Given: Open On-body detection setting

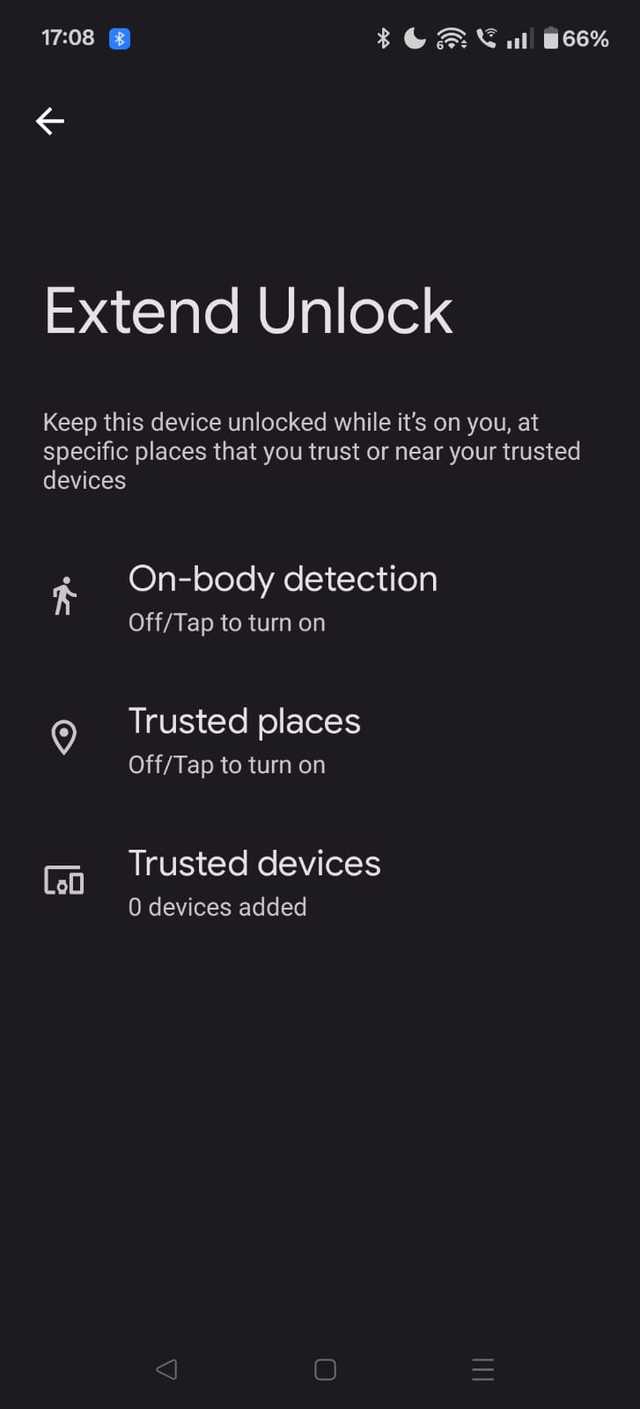Looking at the screenshot, I should [282, 597].
